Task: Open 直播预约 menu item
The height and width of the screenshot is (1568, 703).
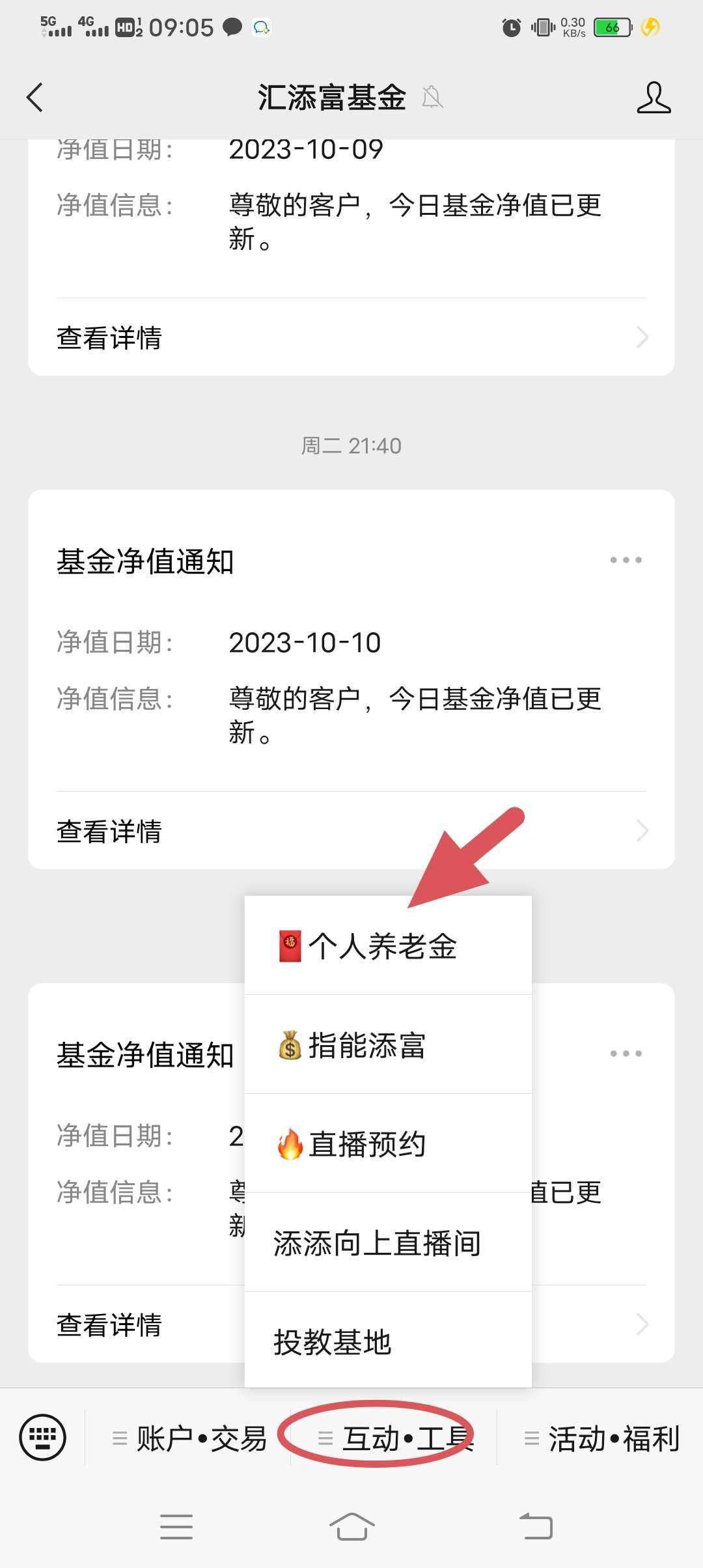Action: coord(388,1143)
